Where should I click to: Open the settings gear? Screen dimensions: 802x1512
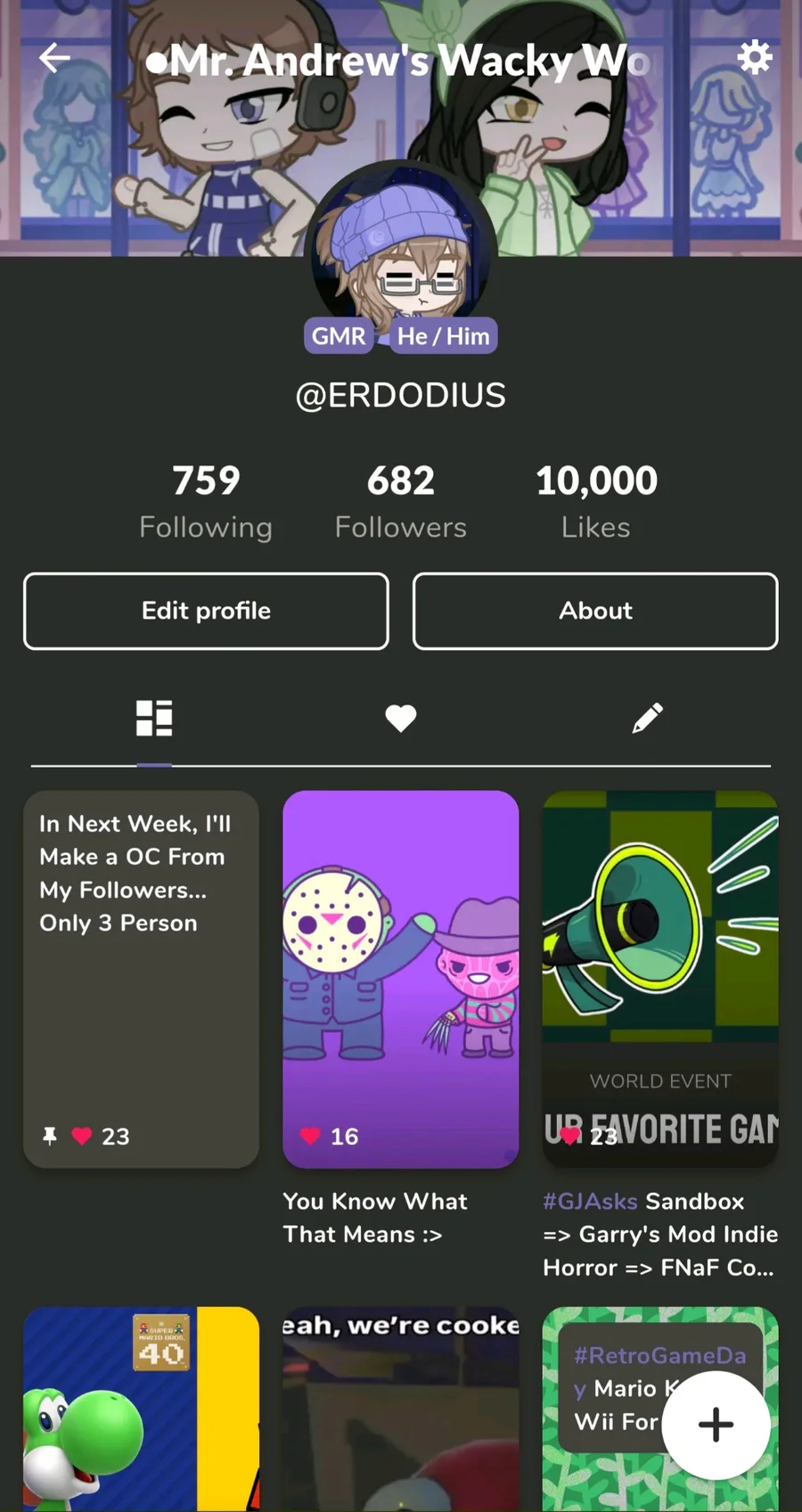(754, 57)
